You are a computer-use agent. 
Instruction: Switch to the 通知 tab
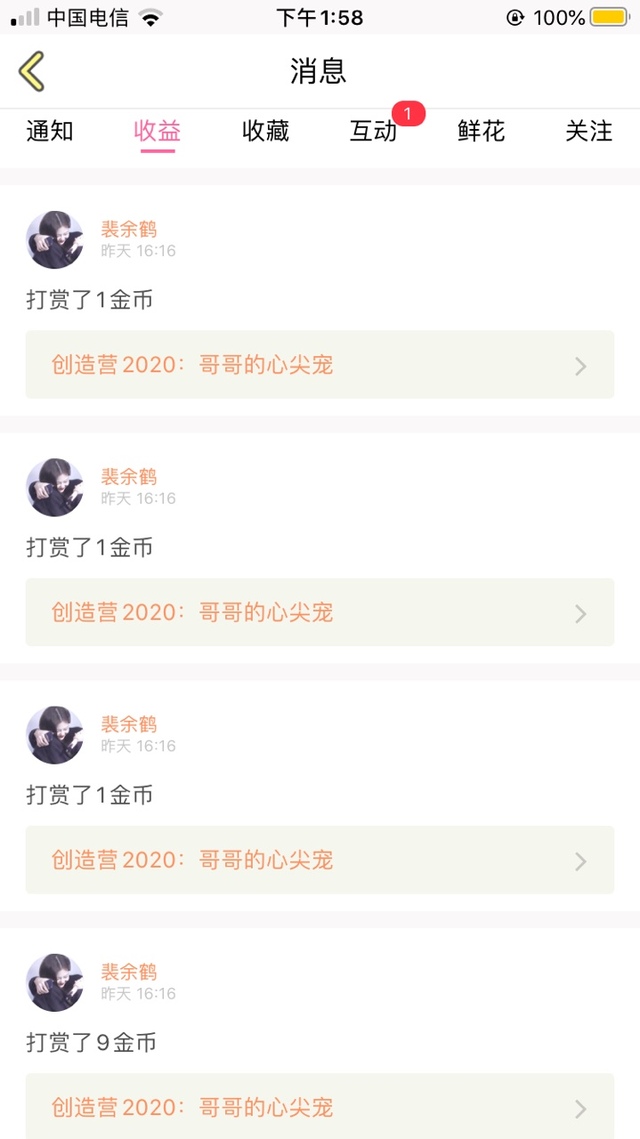coord(50,131)
